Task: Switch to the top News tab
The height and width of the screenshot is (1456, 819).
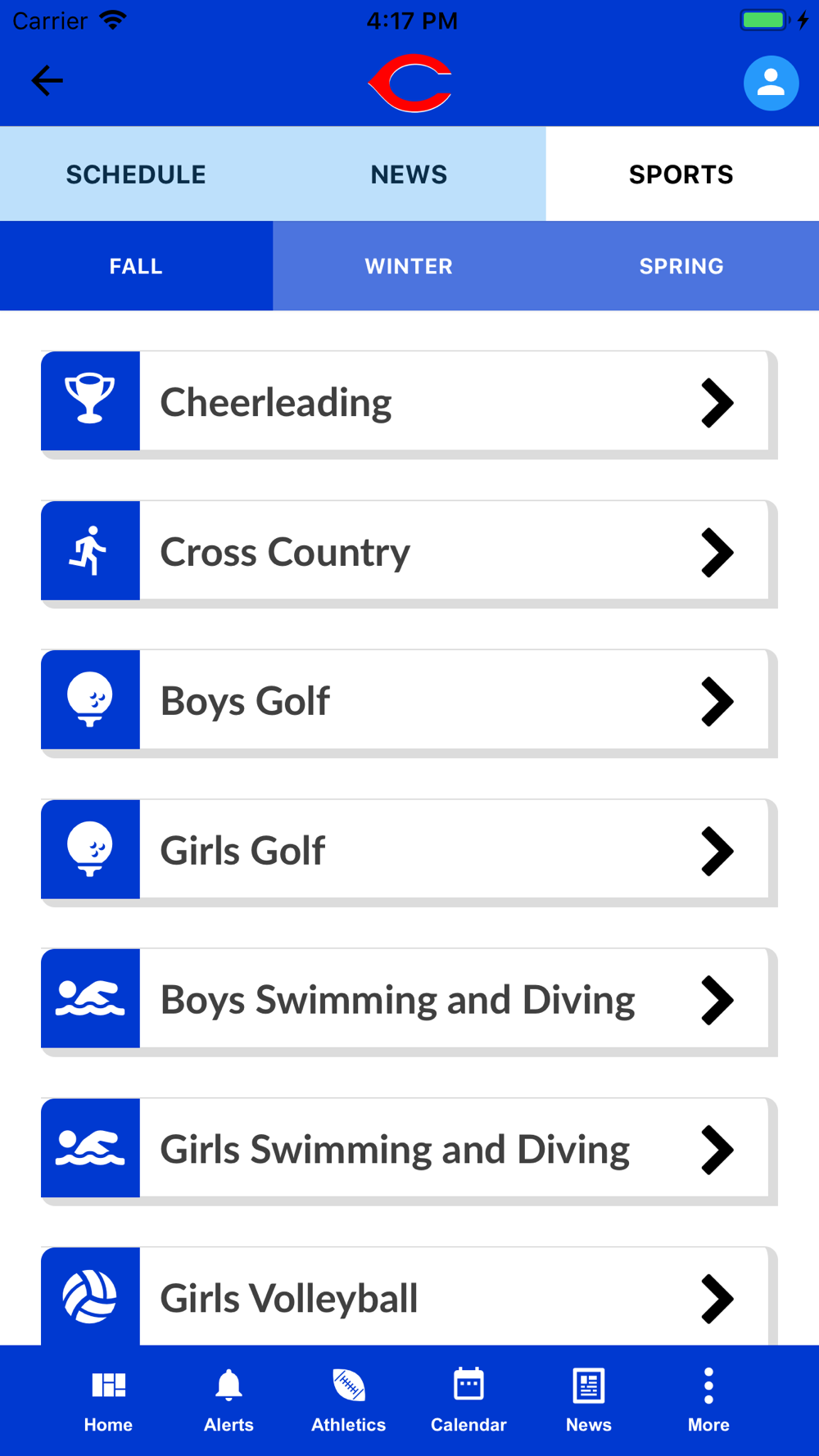Action: 409,174
